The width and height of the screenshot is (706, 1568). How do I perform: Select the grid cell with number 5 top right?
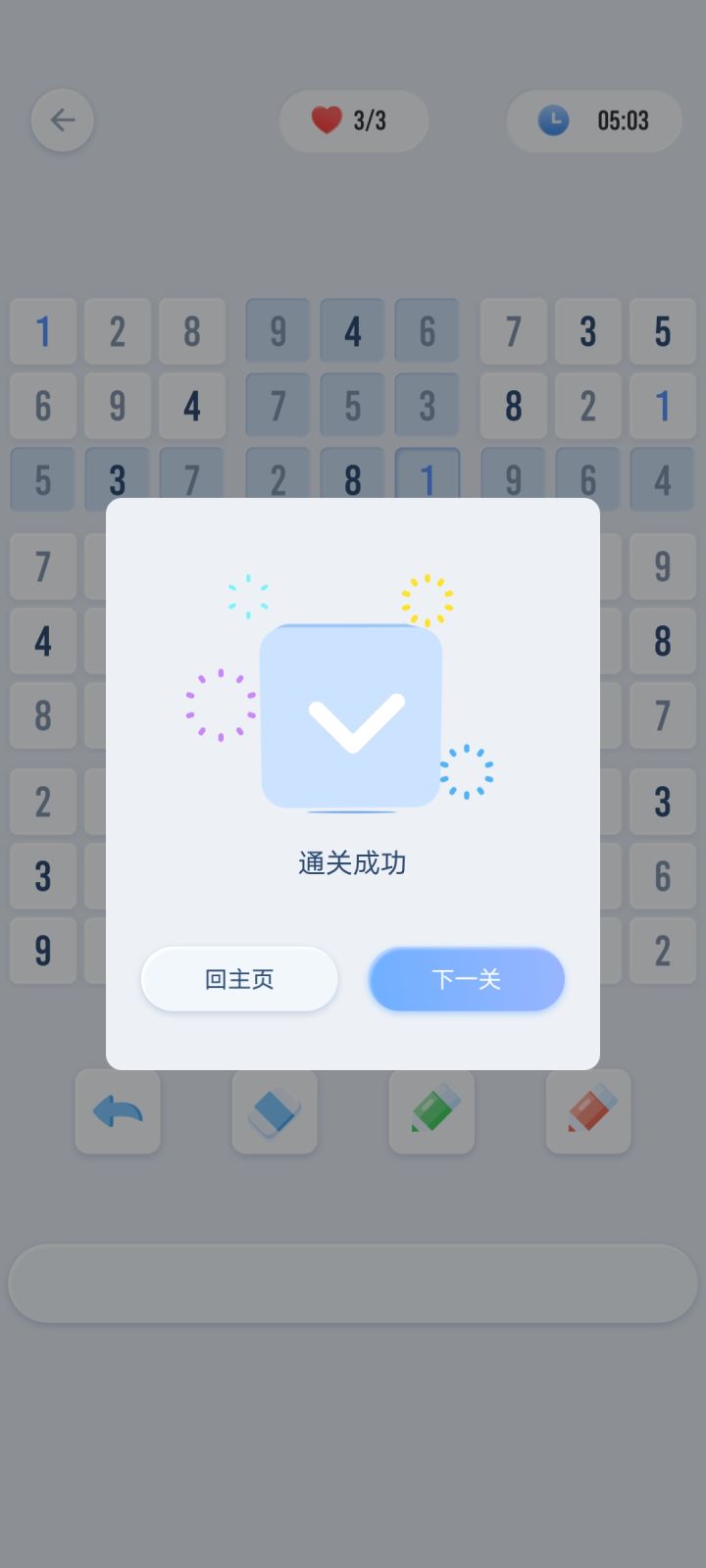click(x=662, y=331)
